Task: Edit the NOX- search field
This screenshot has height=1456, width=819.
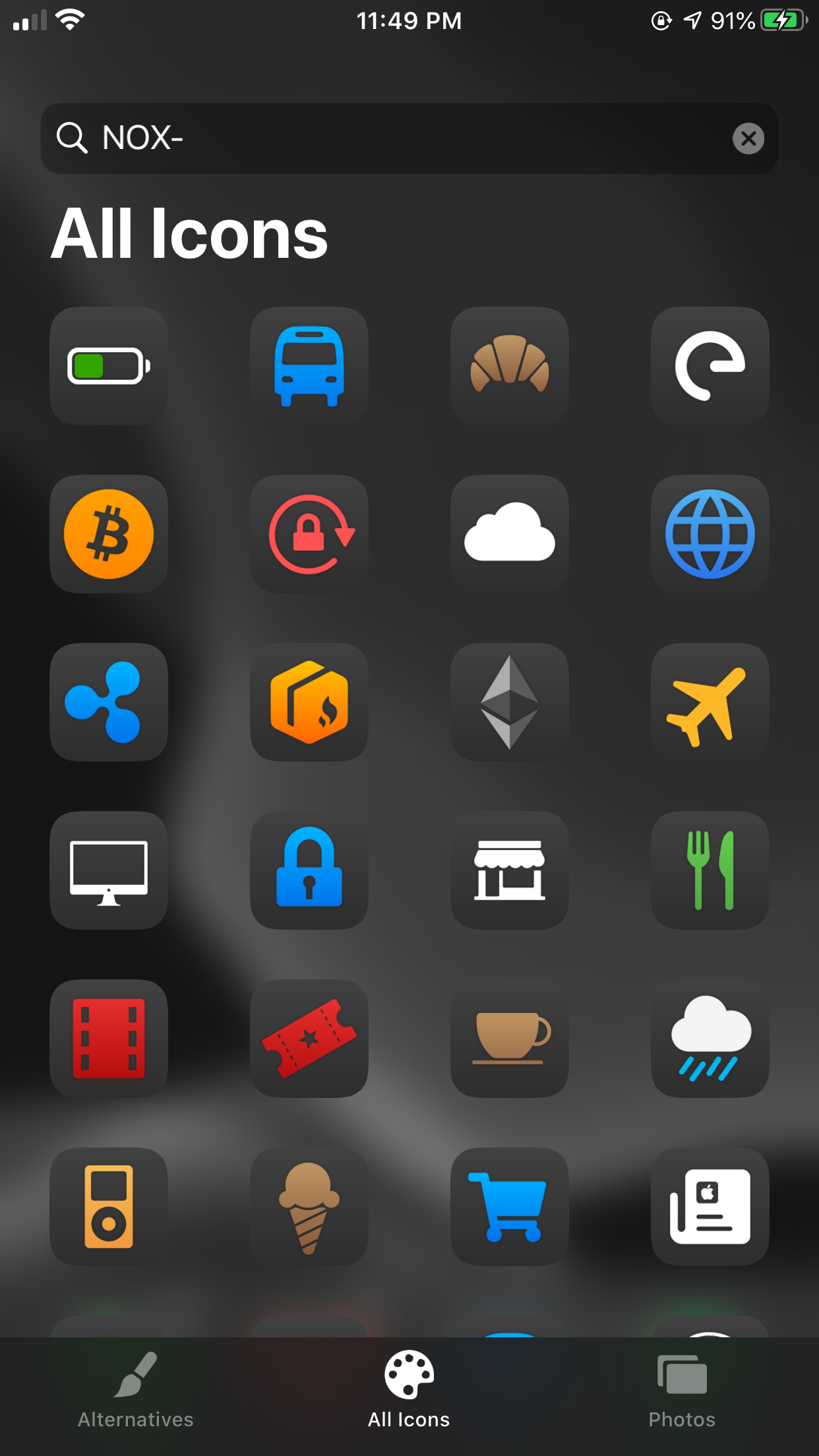Action: click(x=409, y=138)
